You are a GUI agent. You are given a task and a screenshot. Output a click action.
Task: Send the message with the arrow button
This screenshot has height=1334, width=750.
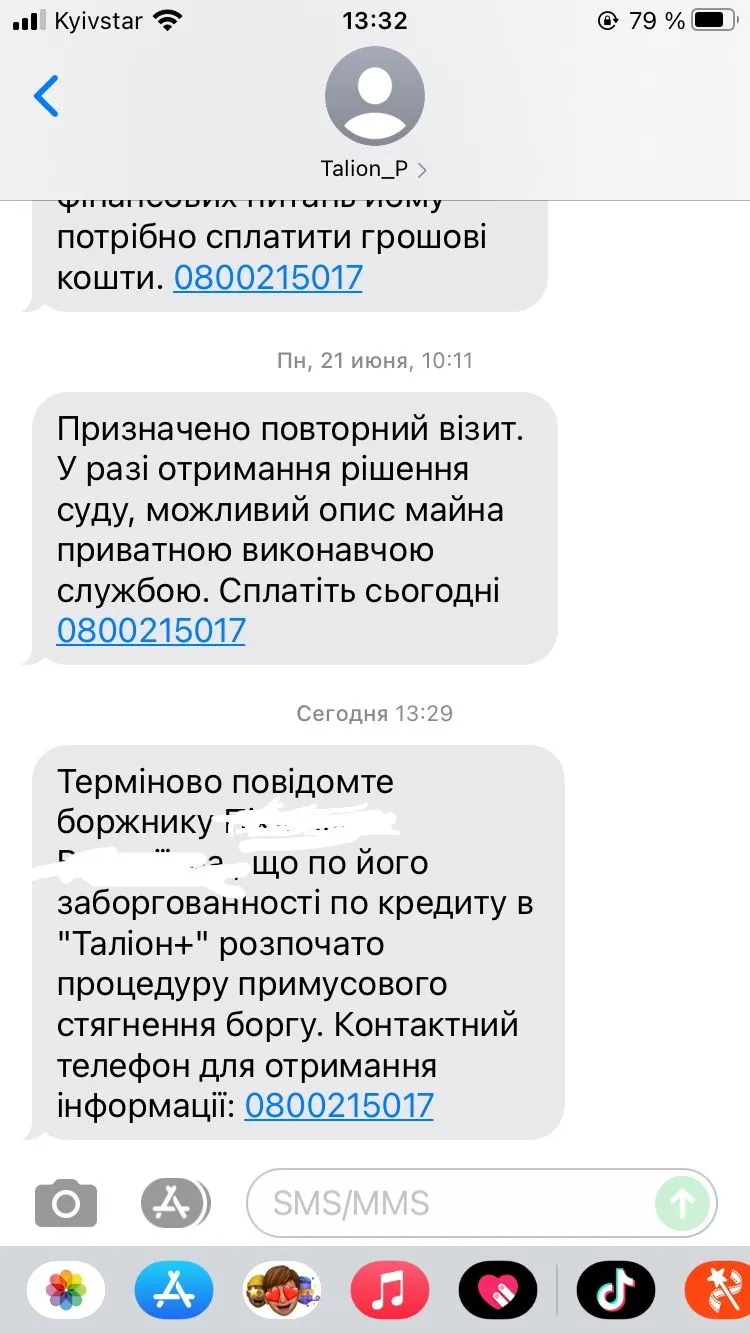coord(683,1203)
